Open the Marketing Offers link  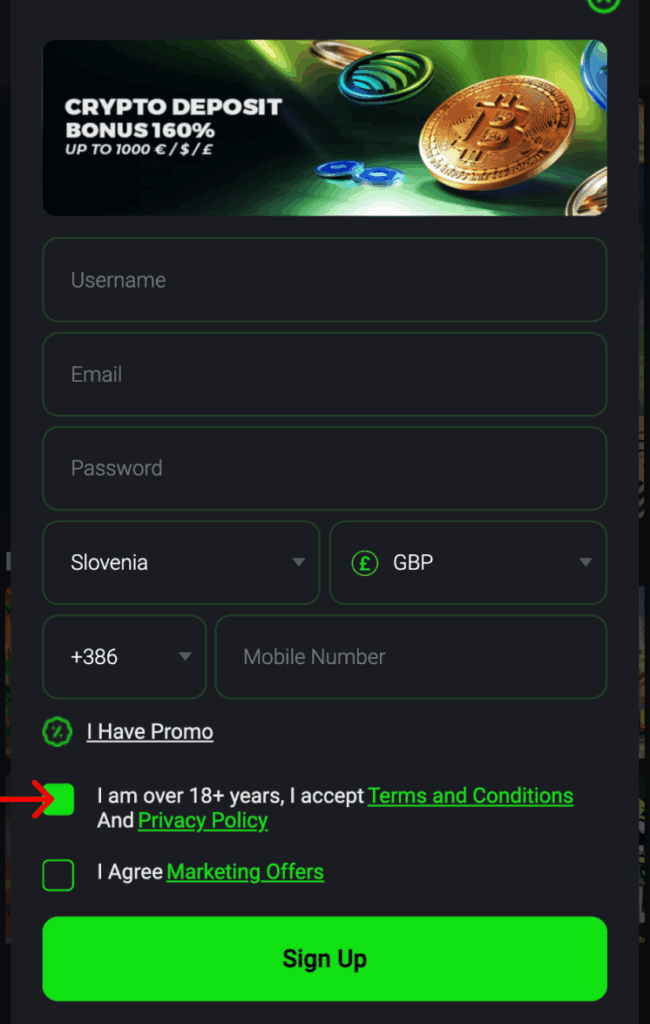tap(245, 872)
